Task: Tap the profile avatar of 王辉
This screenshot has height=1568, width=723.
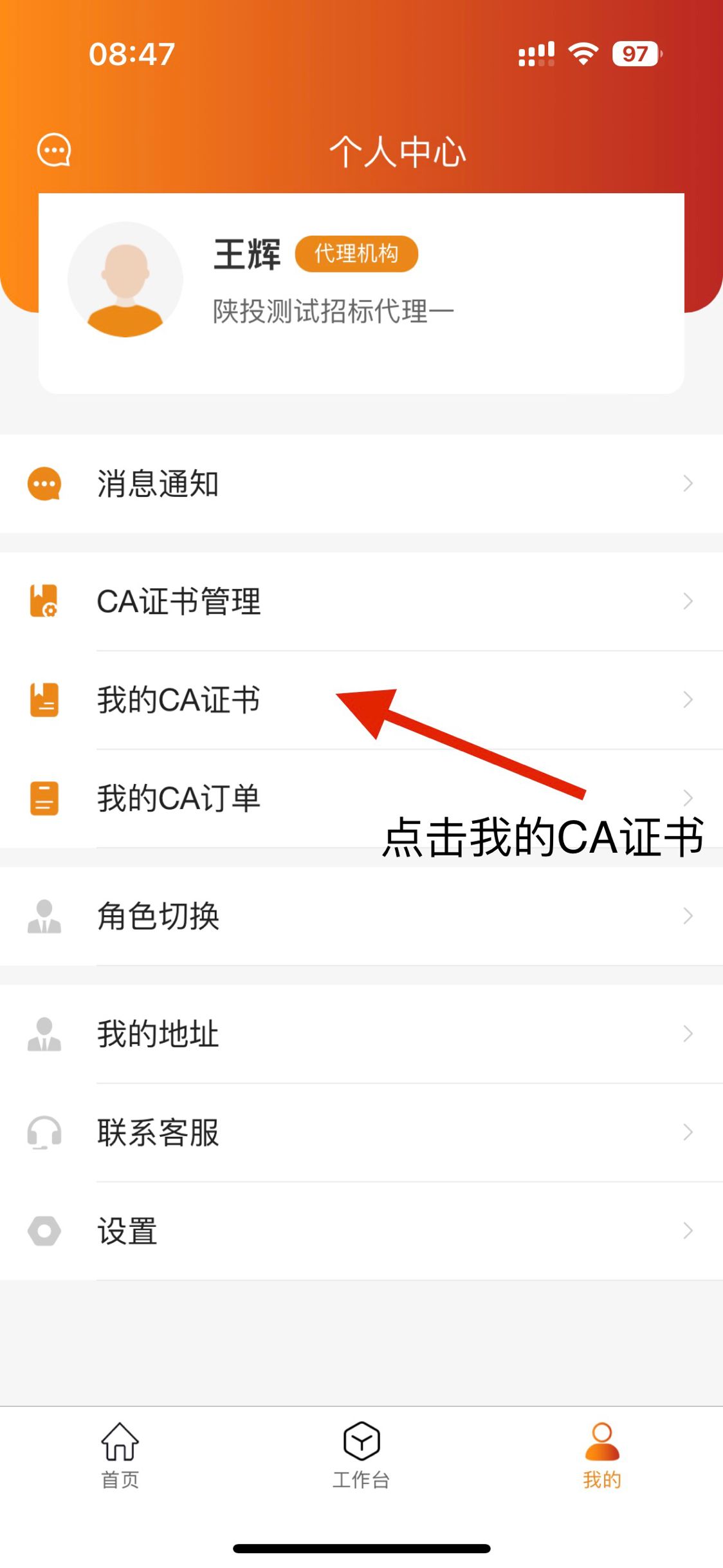Action: pos(125,280)
